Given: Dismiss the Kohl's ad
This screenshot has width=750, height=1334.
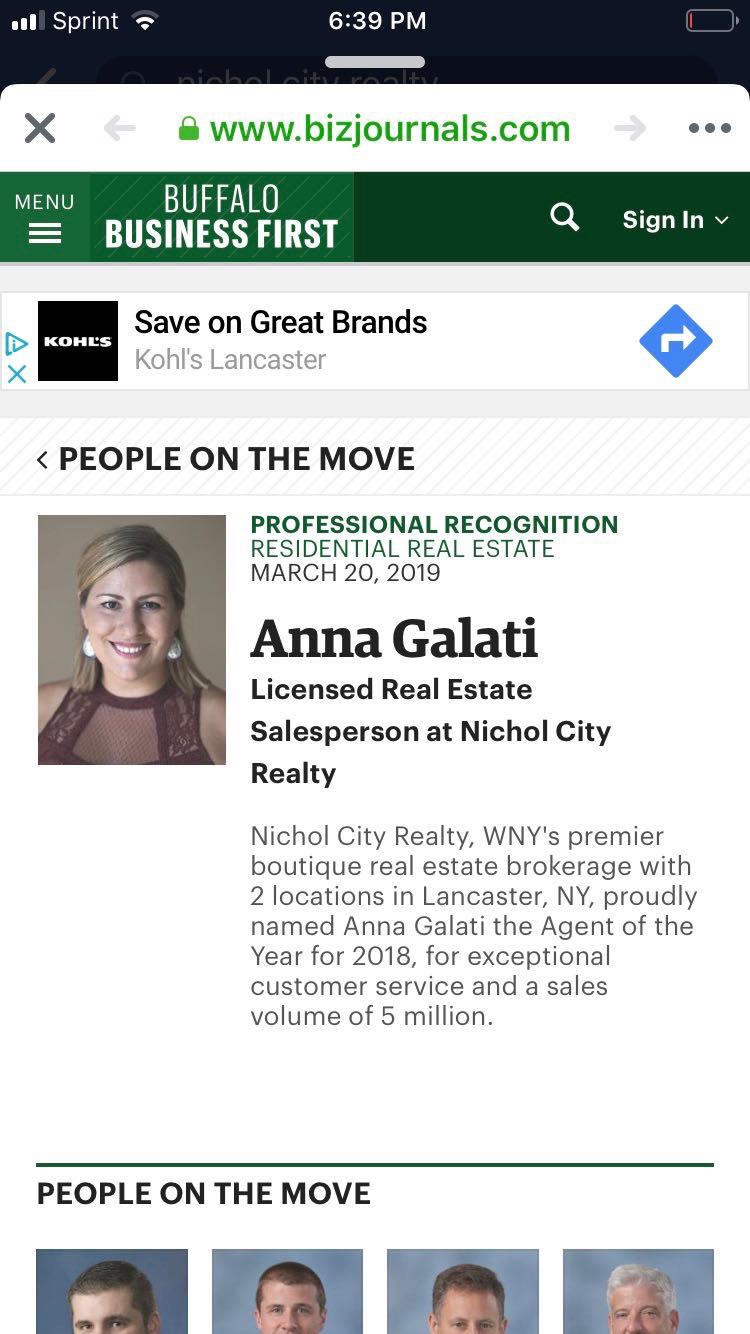Looking at the screenshot, I should [17, 373].
